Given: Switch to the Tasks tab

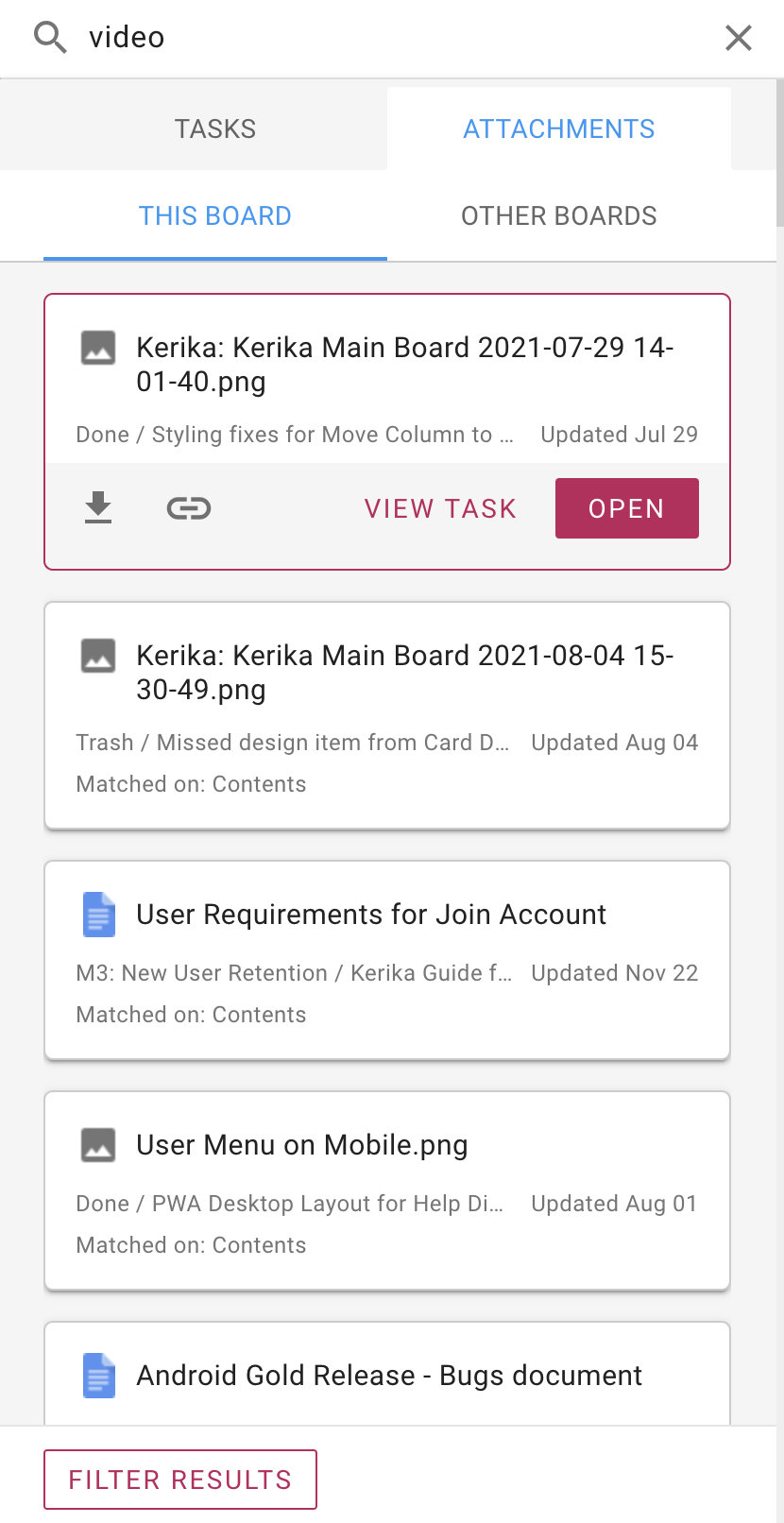Looking at the screenshot, I should coord(215,128).
